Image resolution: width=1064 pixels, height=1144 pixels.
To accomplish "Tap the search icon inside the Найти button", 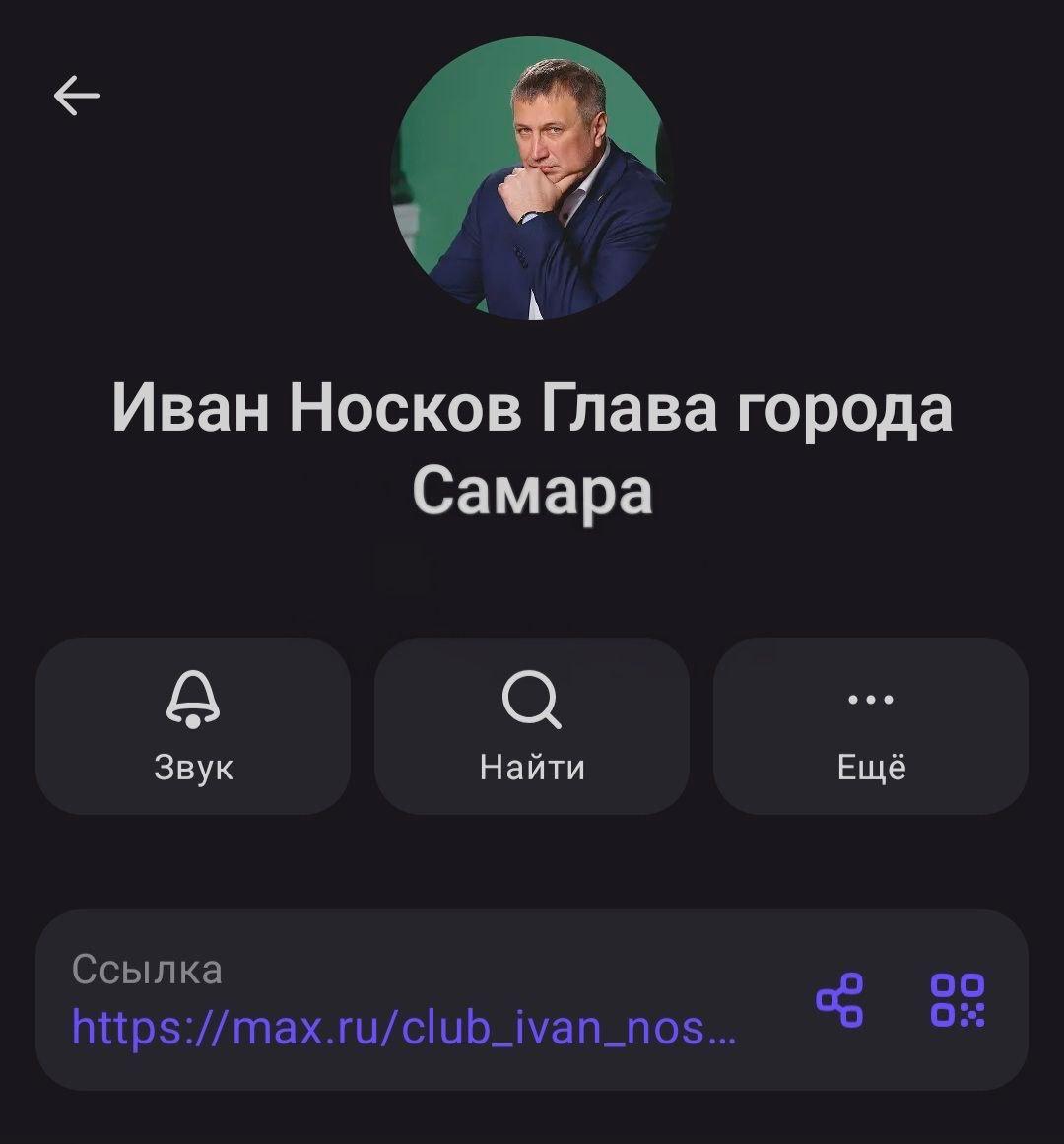I will (x=531, y=700).
